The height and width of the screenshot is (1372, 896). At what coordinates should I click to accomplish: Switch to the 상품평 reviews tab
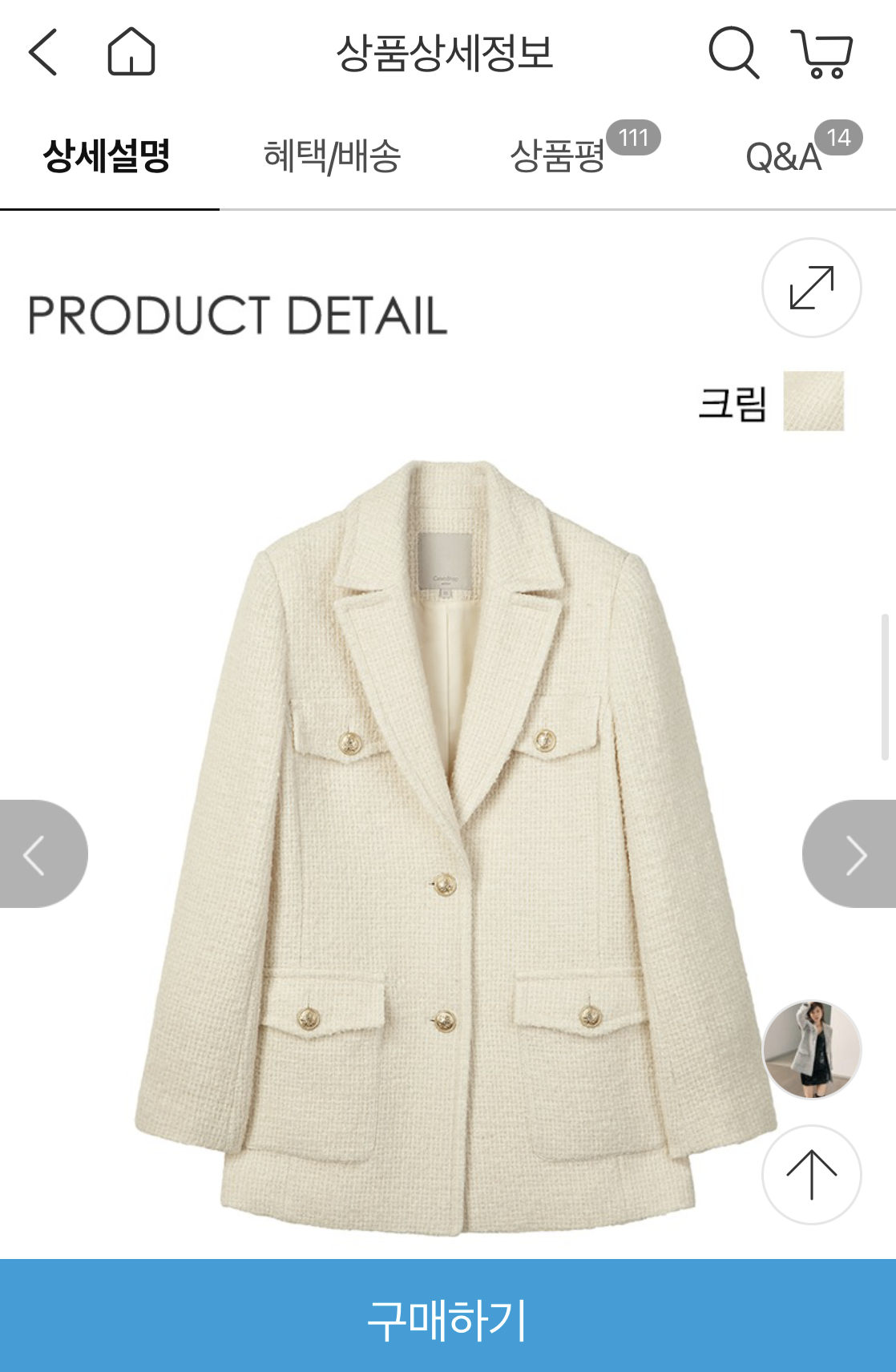(x=559, y=155)
